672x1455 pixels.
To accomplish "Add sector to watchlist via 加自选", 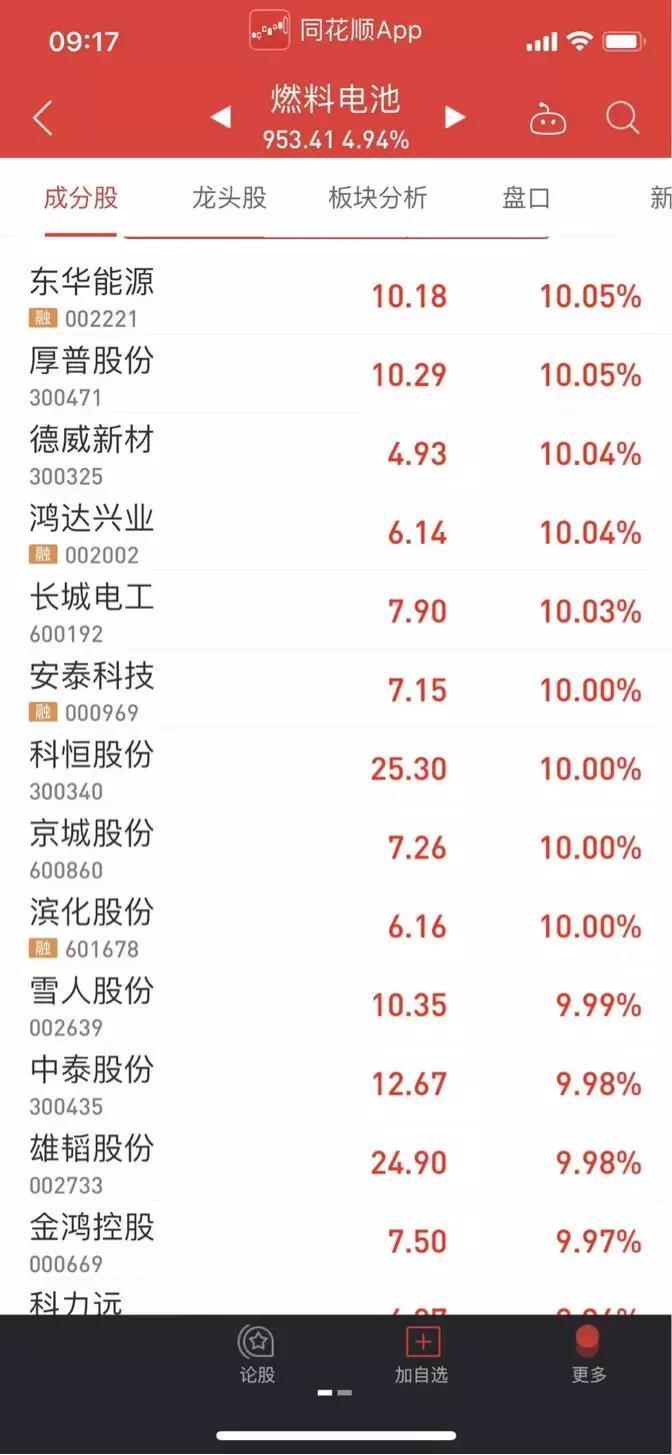I will point(422,1355).
